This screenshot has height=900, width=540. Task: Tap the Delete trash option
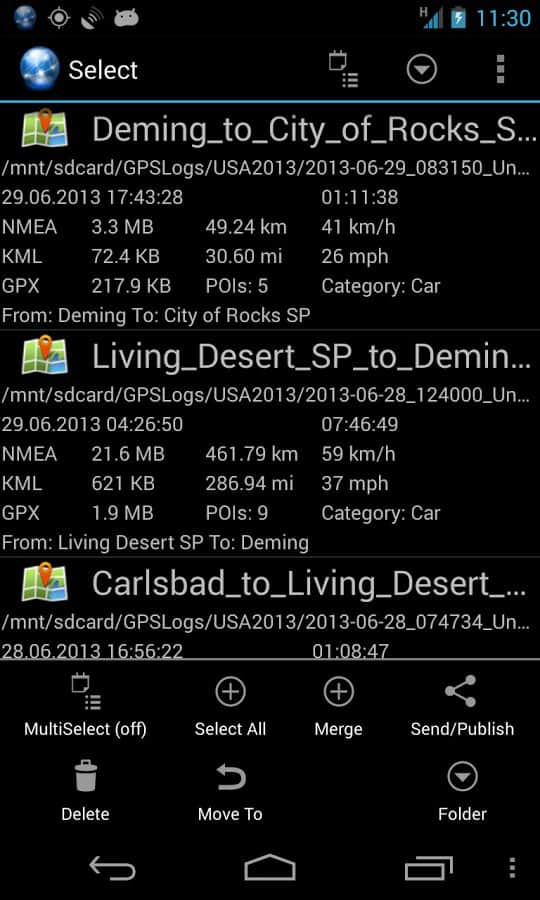(x=85, y=791)
